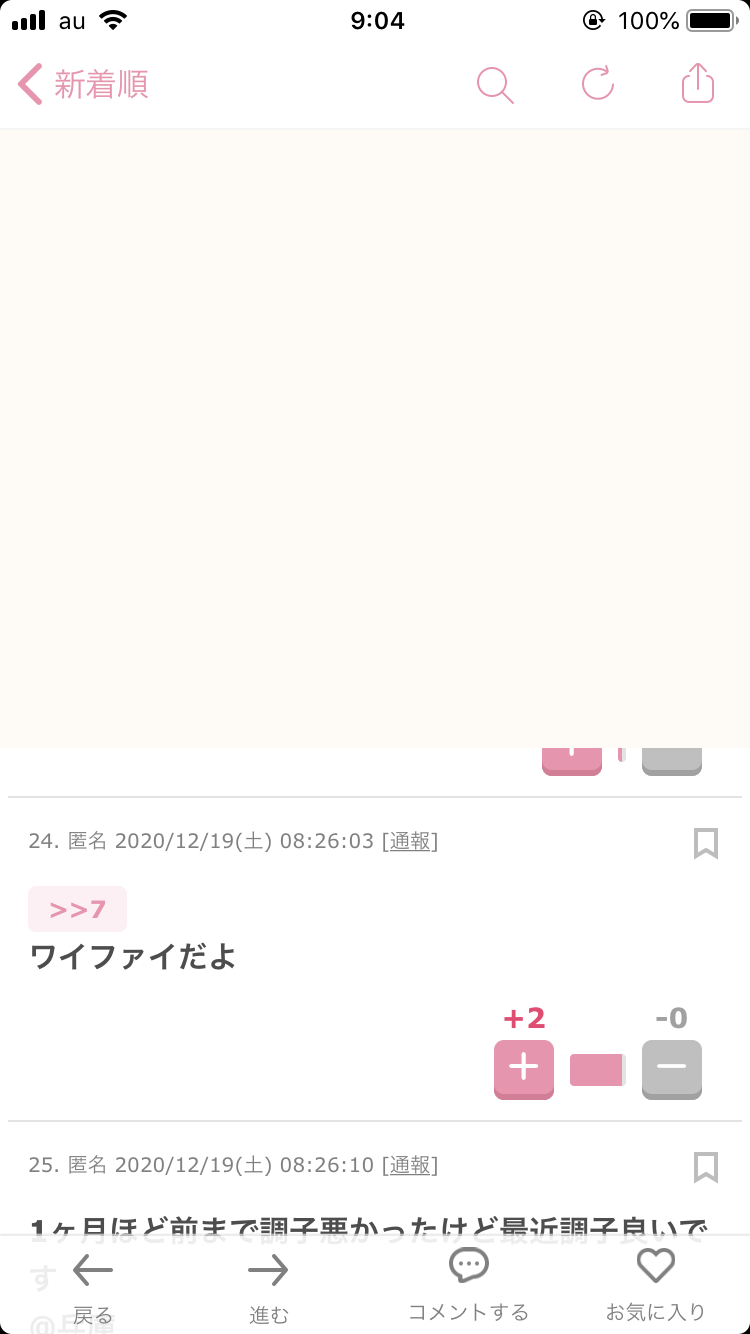750x1334 pixels.
Task: Tap 通報 link on comment 24
Action: click(x=410, y=842)
